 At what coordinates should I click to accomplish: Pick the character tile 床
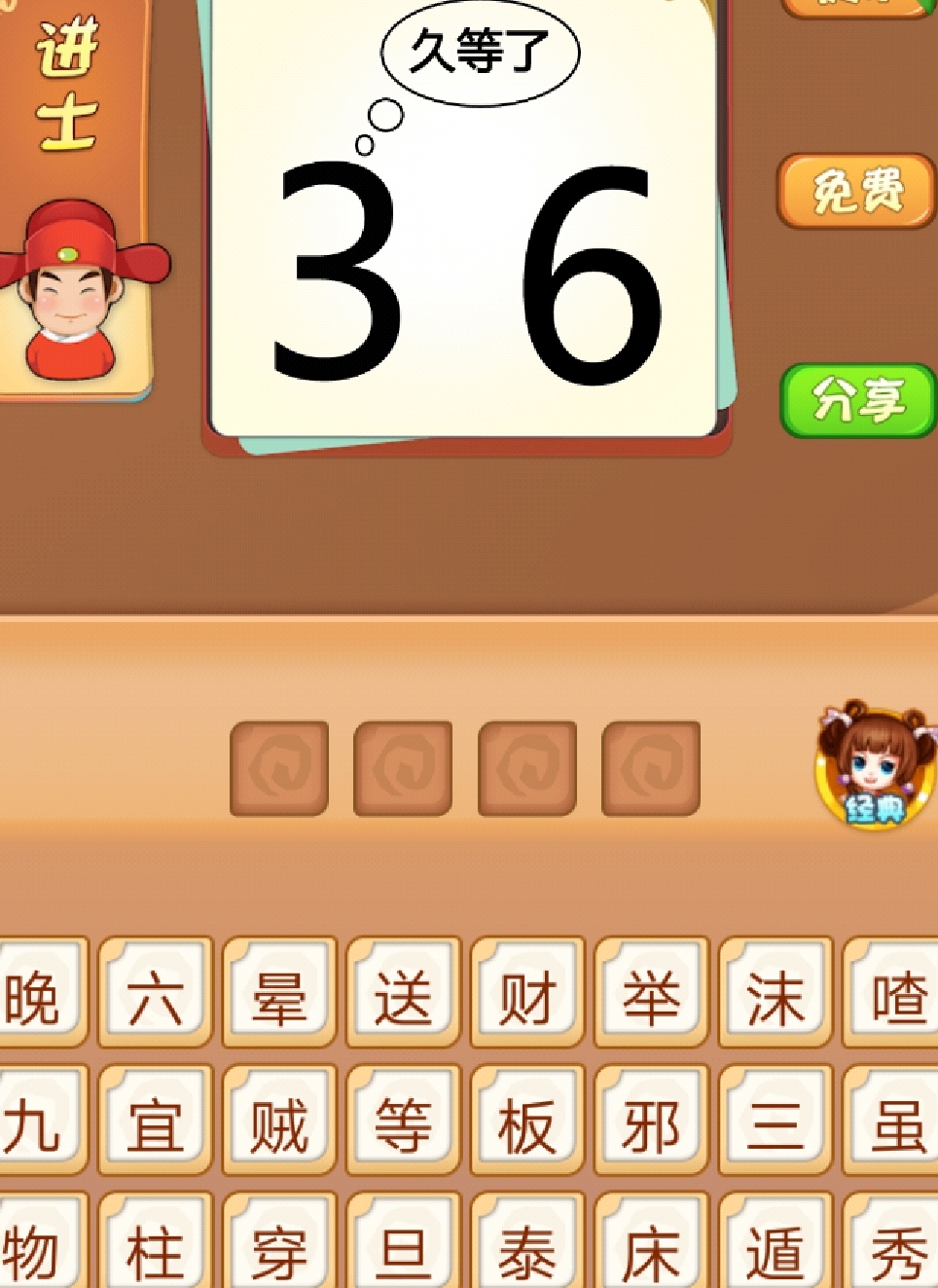651,1248
